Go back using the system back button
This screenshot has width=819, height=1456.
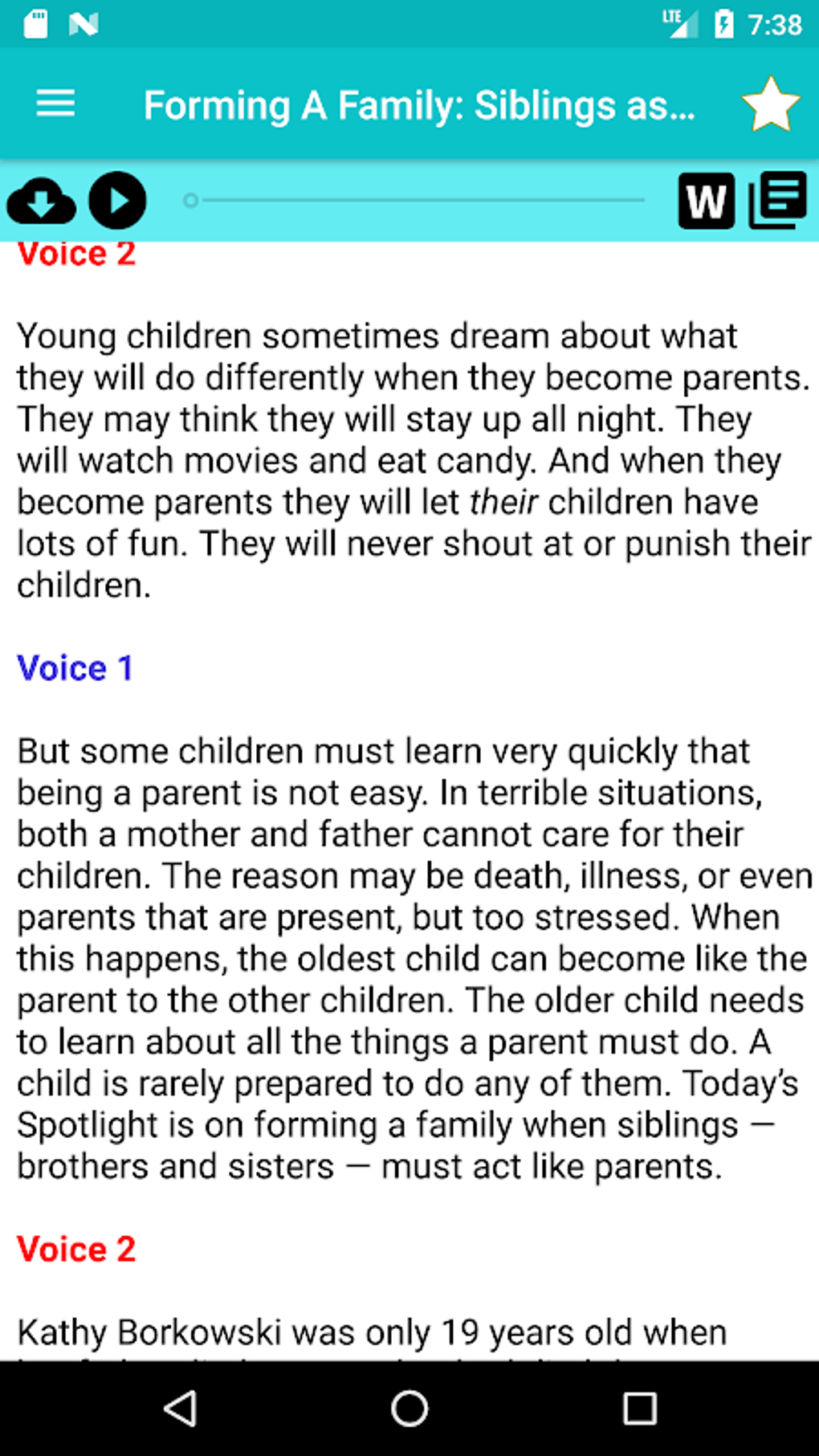(181, 1408)
